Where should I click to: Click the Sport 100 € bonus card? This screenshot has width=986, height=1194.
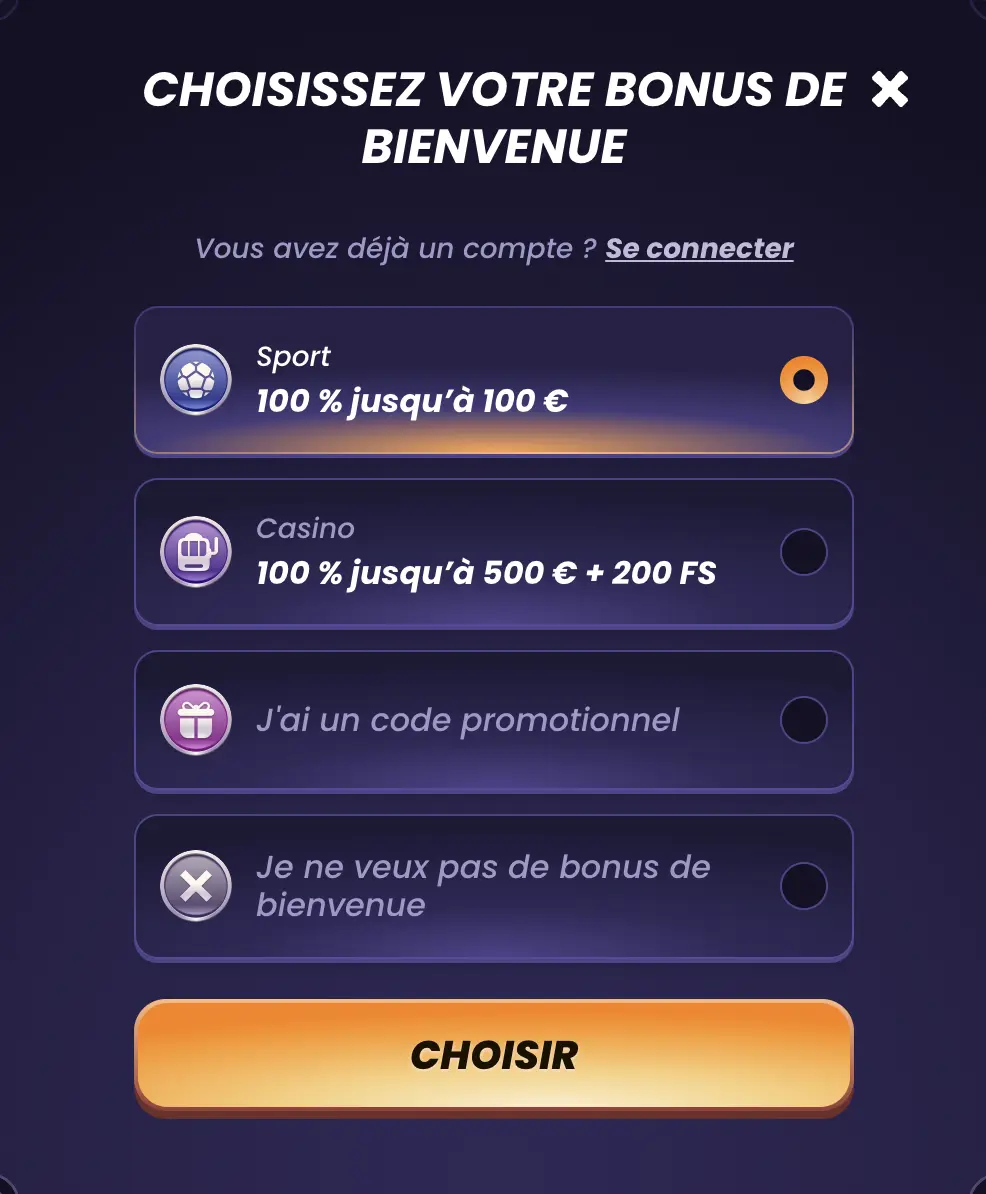493,380
